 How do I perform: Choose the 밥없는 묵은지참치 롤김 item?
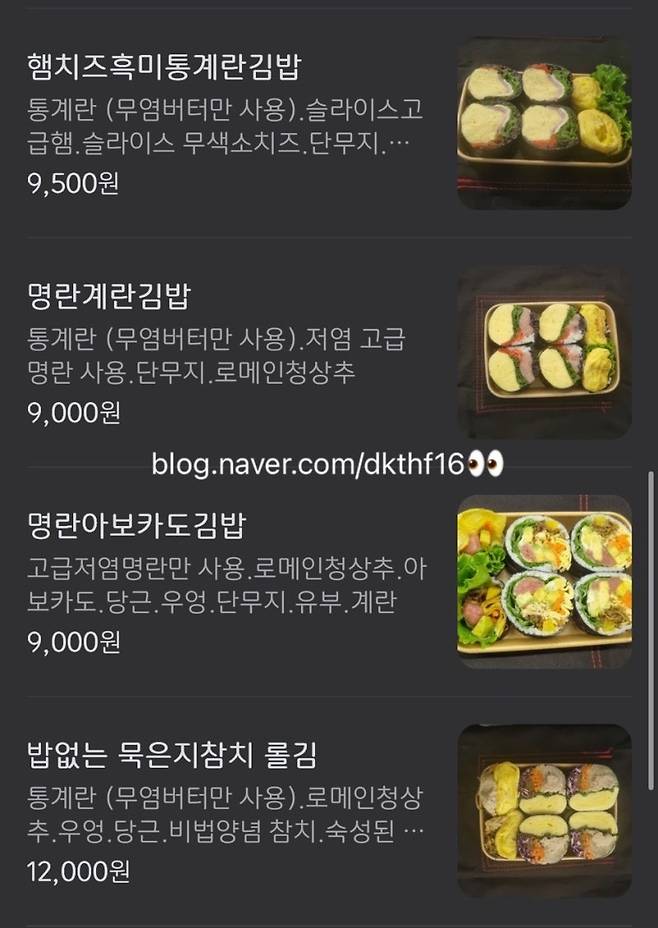(x=172, y=754)
